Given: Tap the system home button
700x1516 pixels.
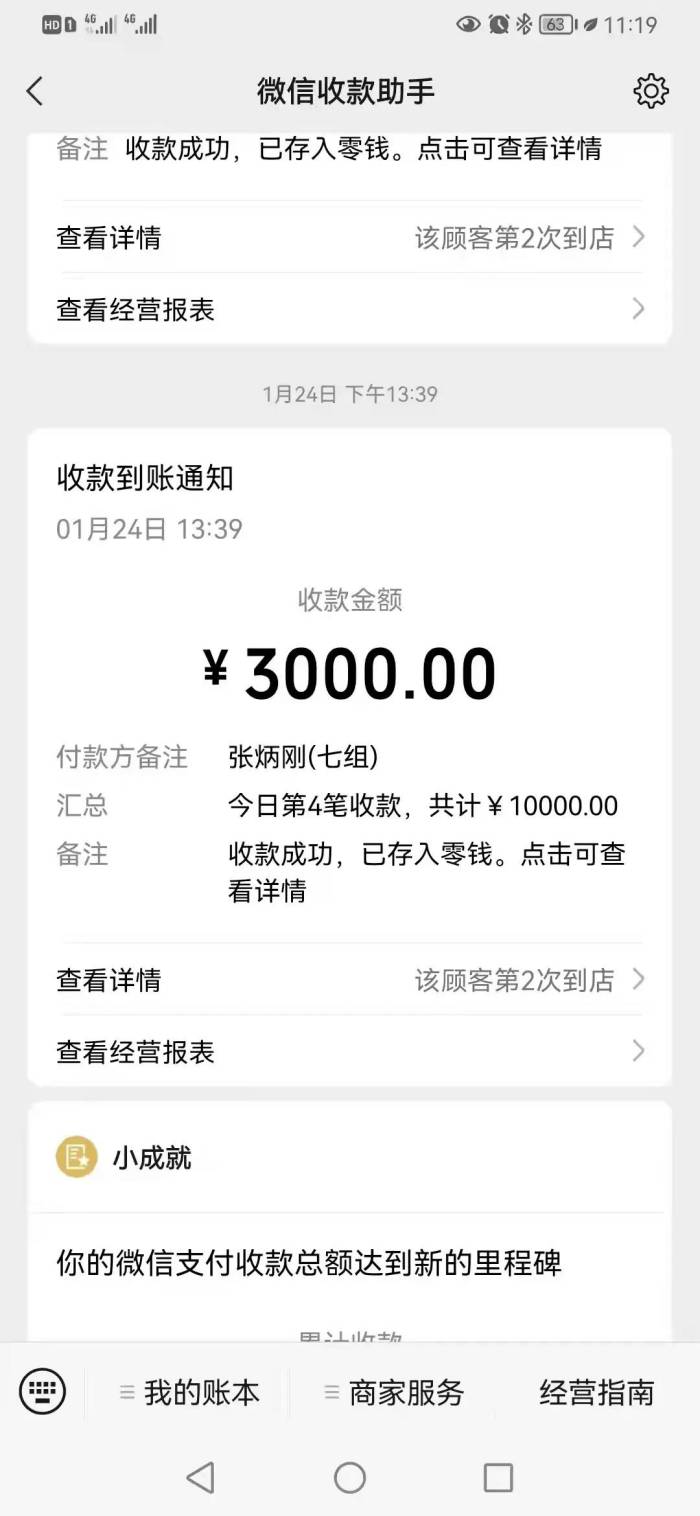Looking at the screenshot, I should (x=349, y=1477).
